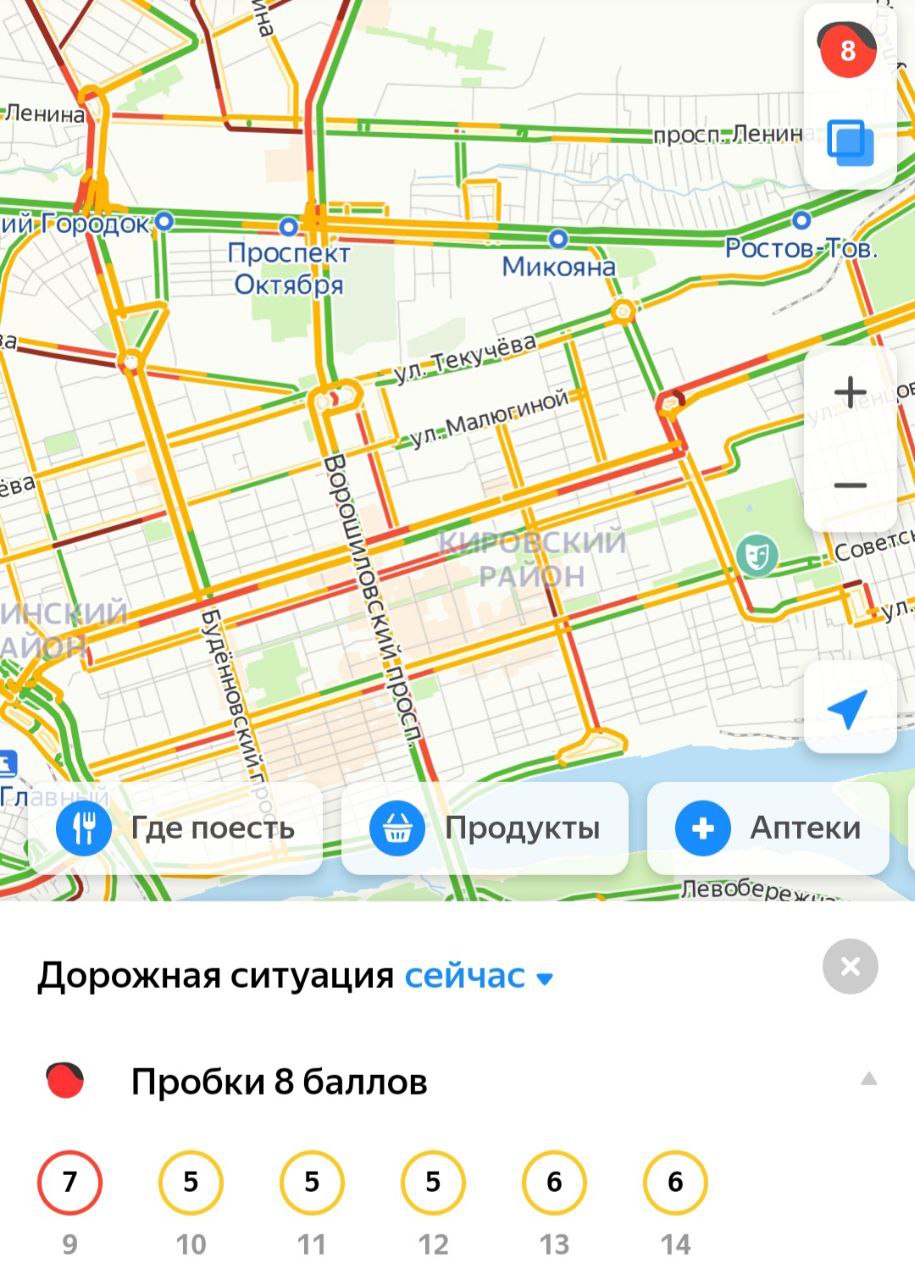The image size is (915, 1280).
Task: Tap the Проспект Октября station marker
Action: point(289,227)
